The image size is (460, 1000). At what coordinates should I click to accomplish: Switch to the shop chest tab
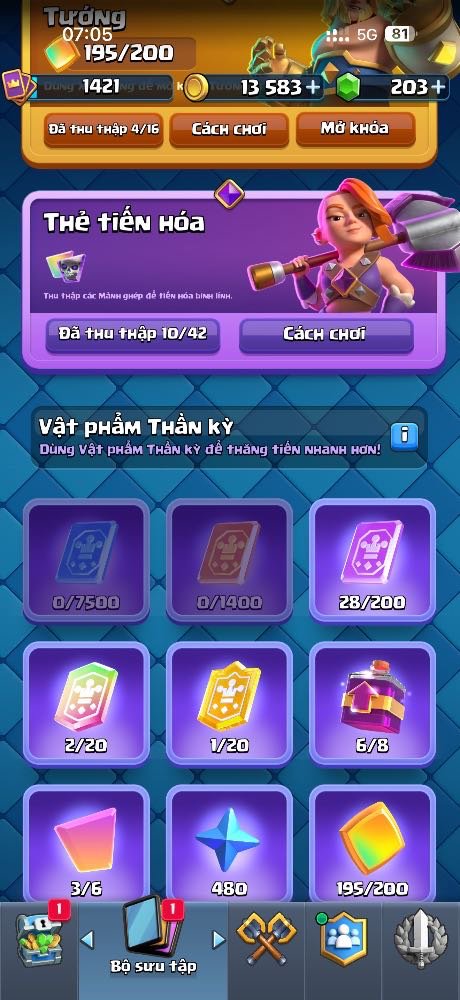pyautogui.click(x=38, y=938)
